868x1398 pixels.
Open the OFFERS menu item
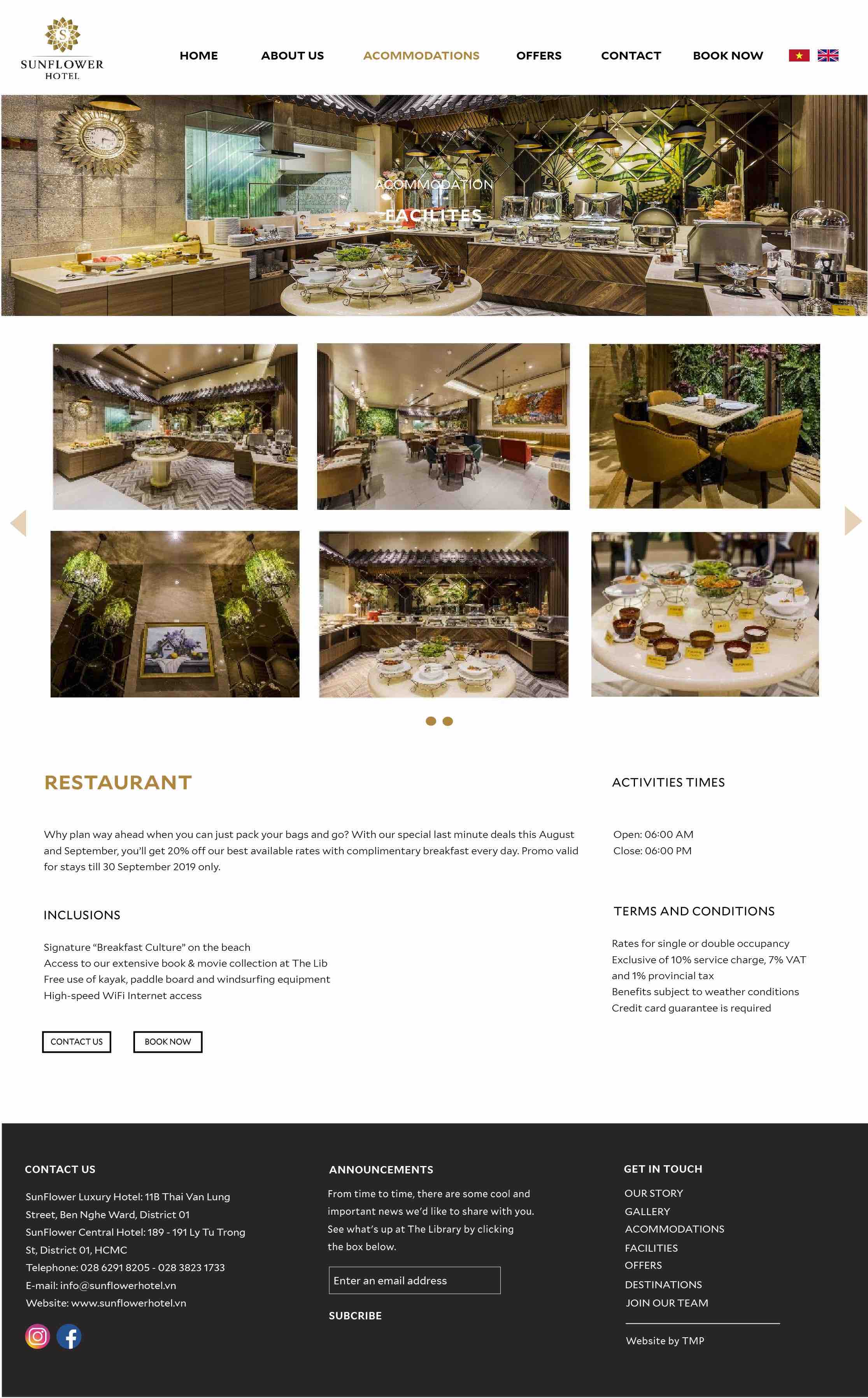pos(538,56)
